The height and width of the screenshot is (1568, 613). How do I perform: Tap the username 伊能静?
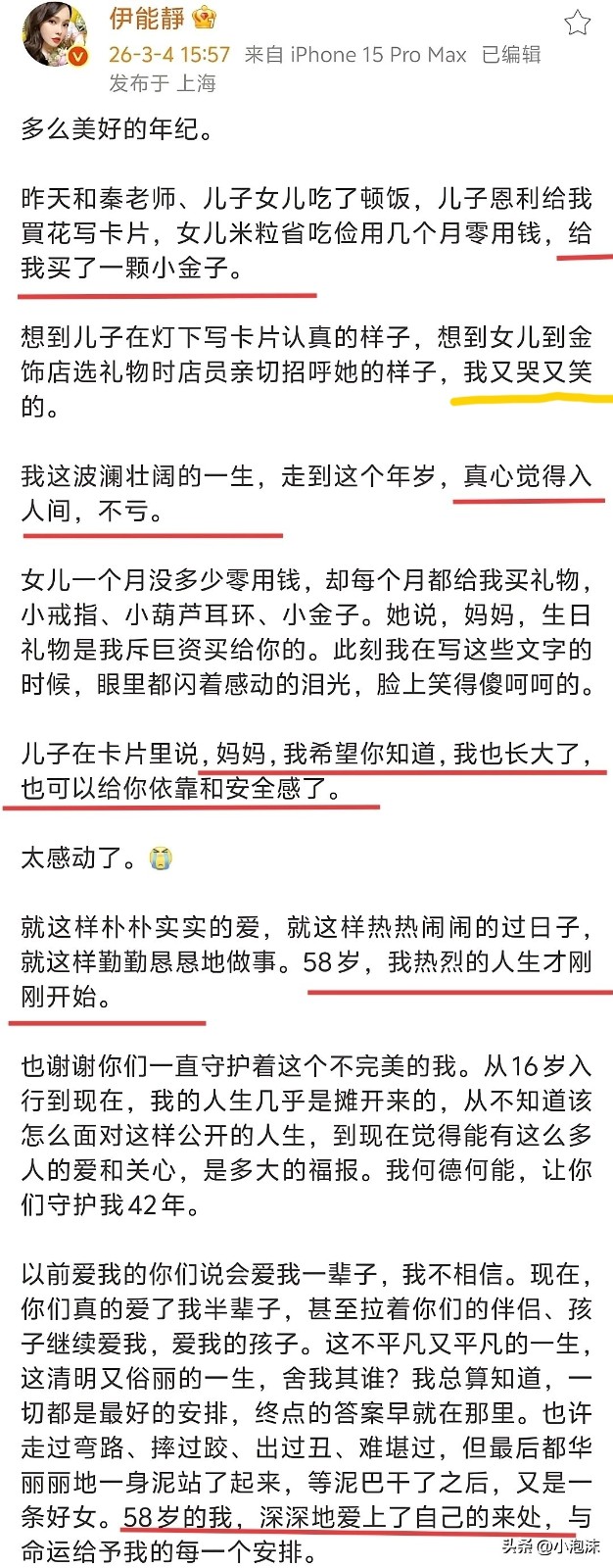(146, 18)
